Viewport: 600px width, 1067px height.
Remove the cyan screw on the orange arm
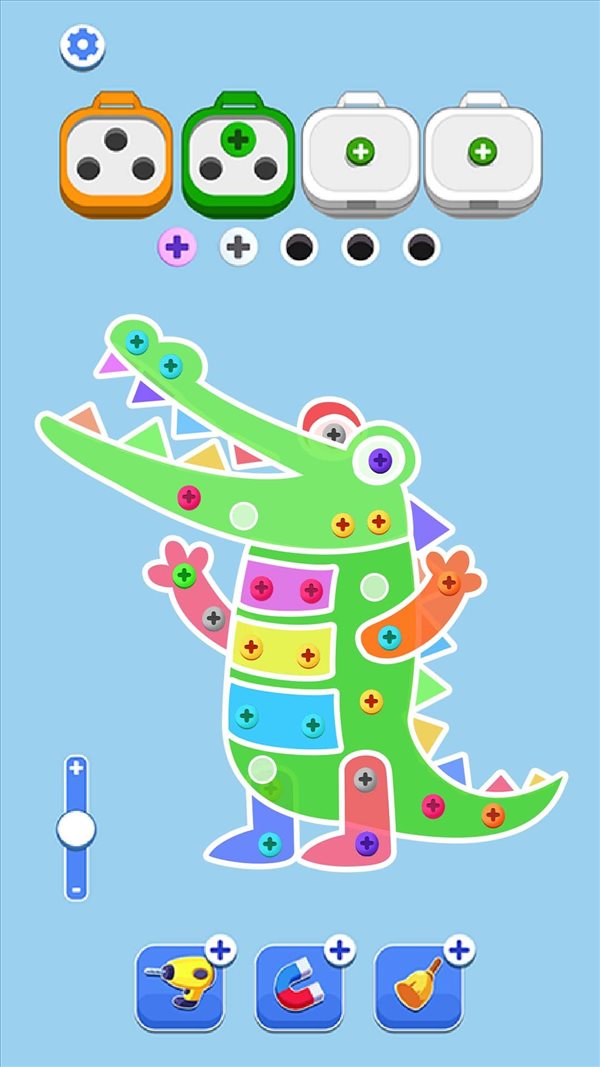(389, 636)
